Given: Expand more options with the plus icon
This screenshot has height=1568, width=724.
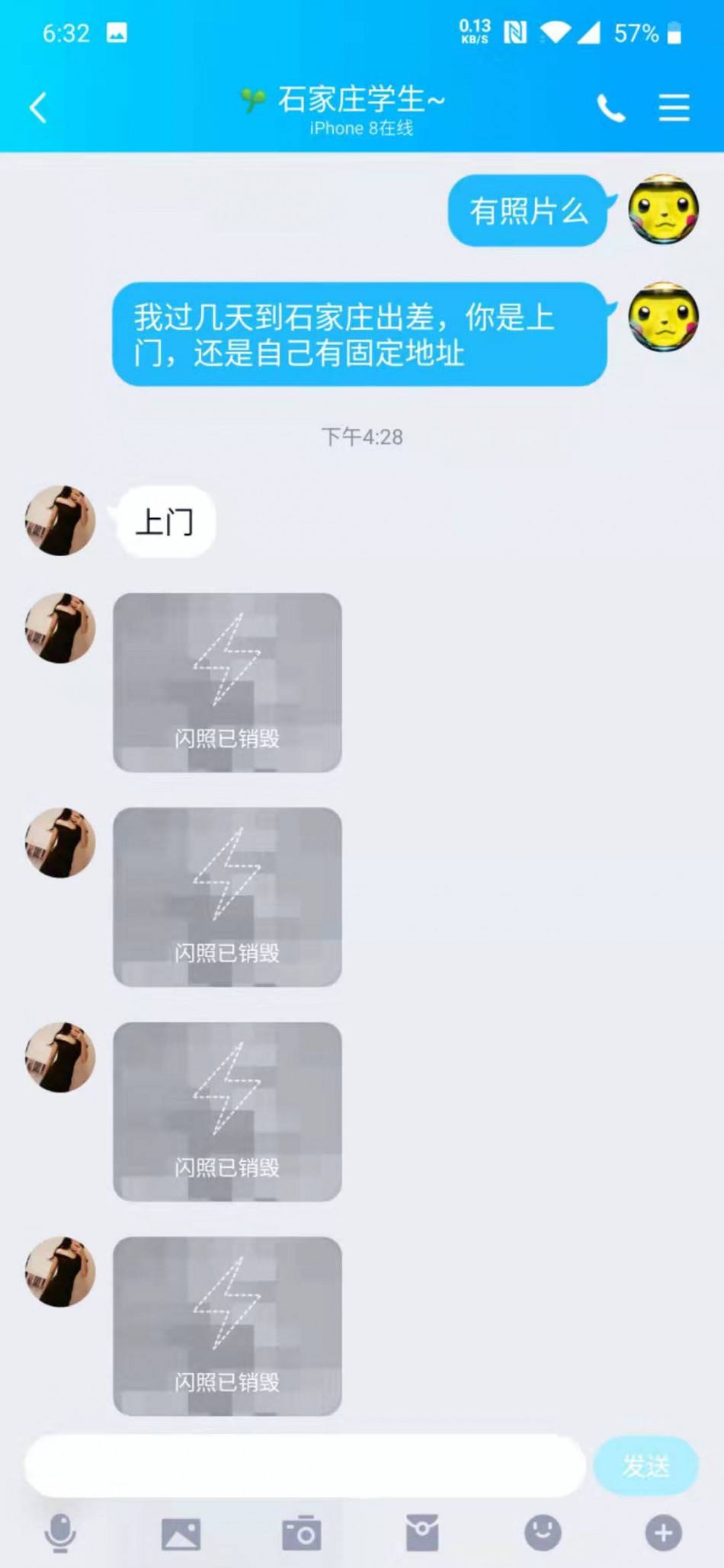Looking at the screenshot, I should (x=663, y=1533).
